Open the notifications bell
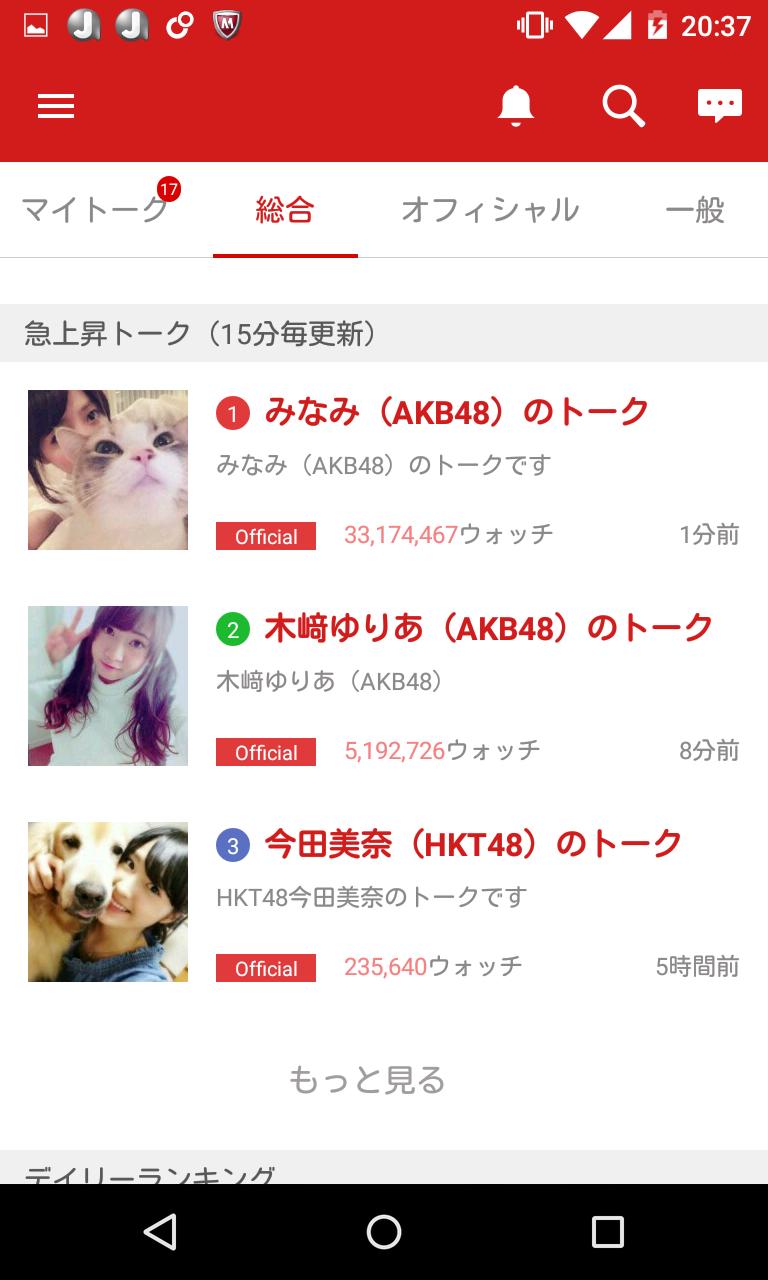Viewport: 768px width, 1280px height. pyautogui.click(x=516, y=105)
